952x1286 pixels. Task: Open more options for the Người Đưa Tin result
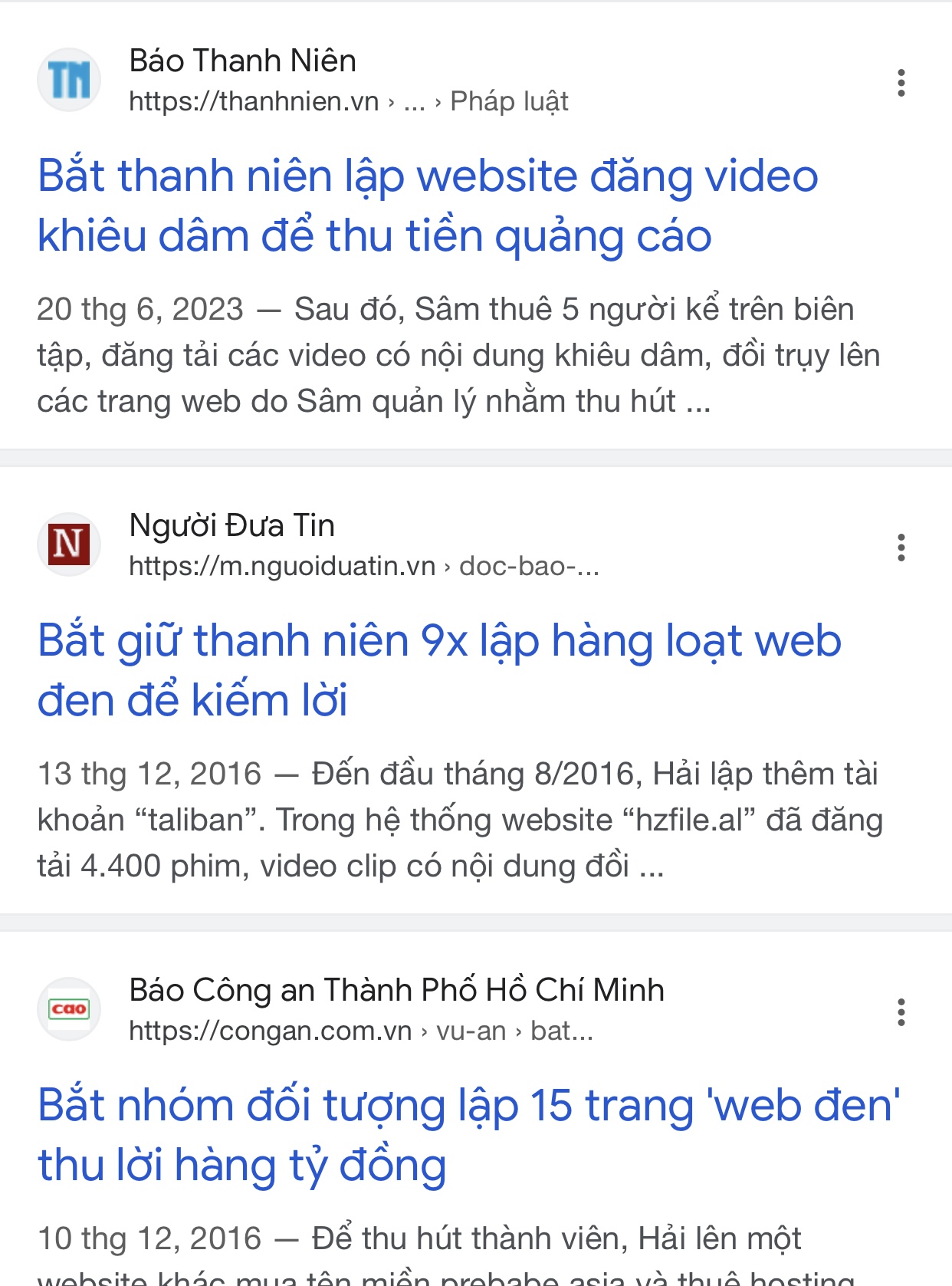901,548
